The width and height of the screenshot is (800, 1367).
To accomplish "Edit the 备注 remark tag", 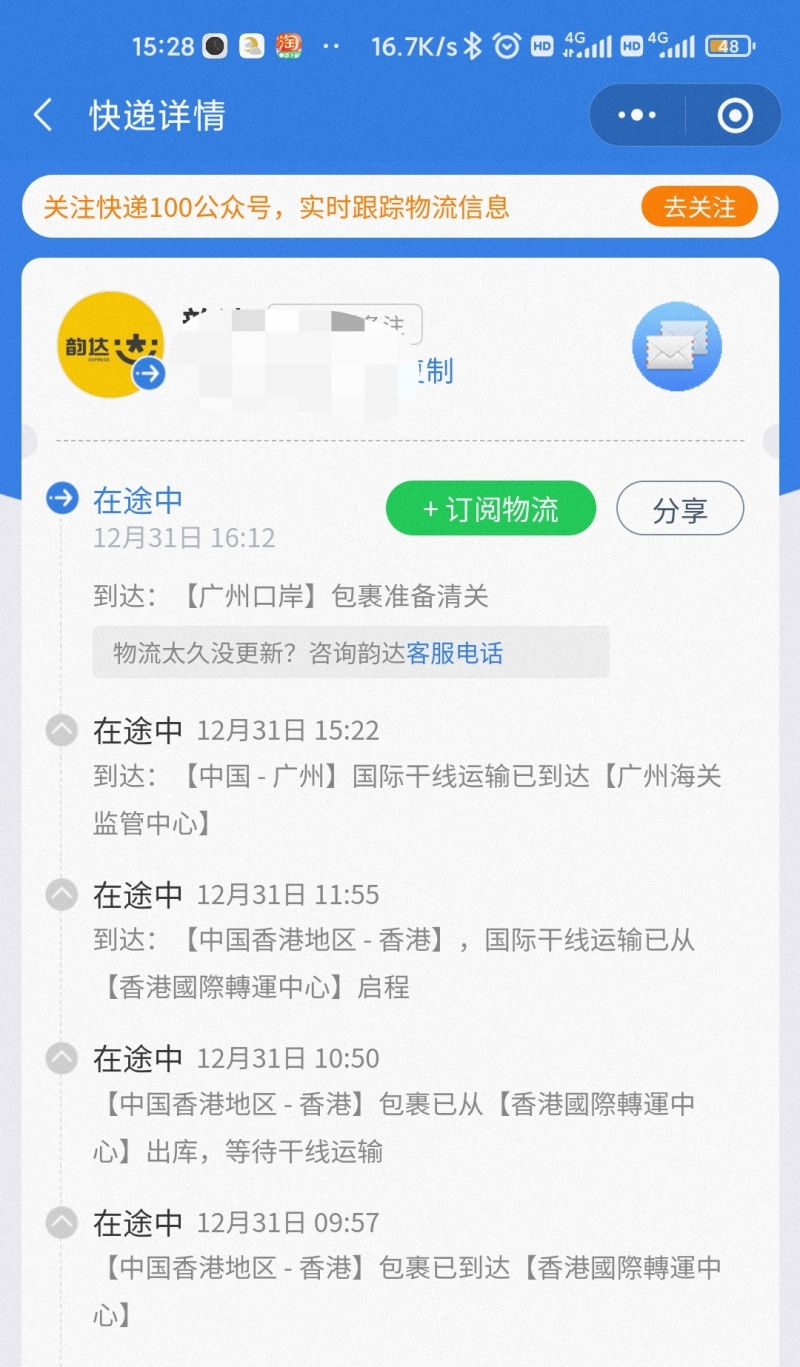I will pyautogui.click(x=395, y=324).
